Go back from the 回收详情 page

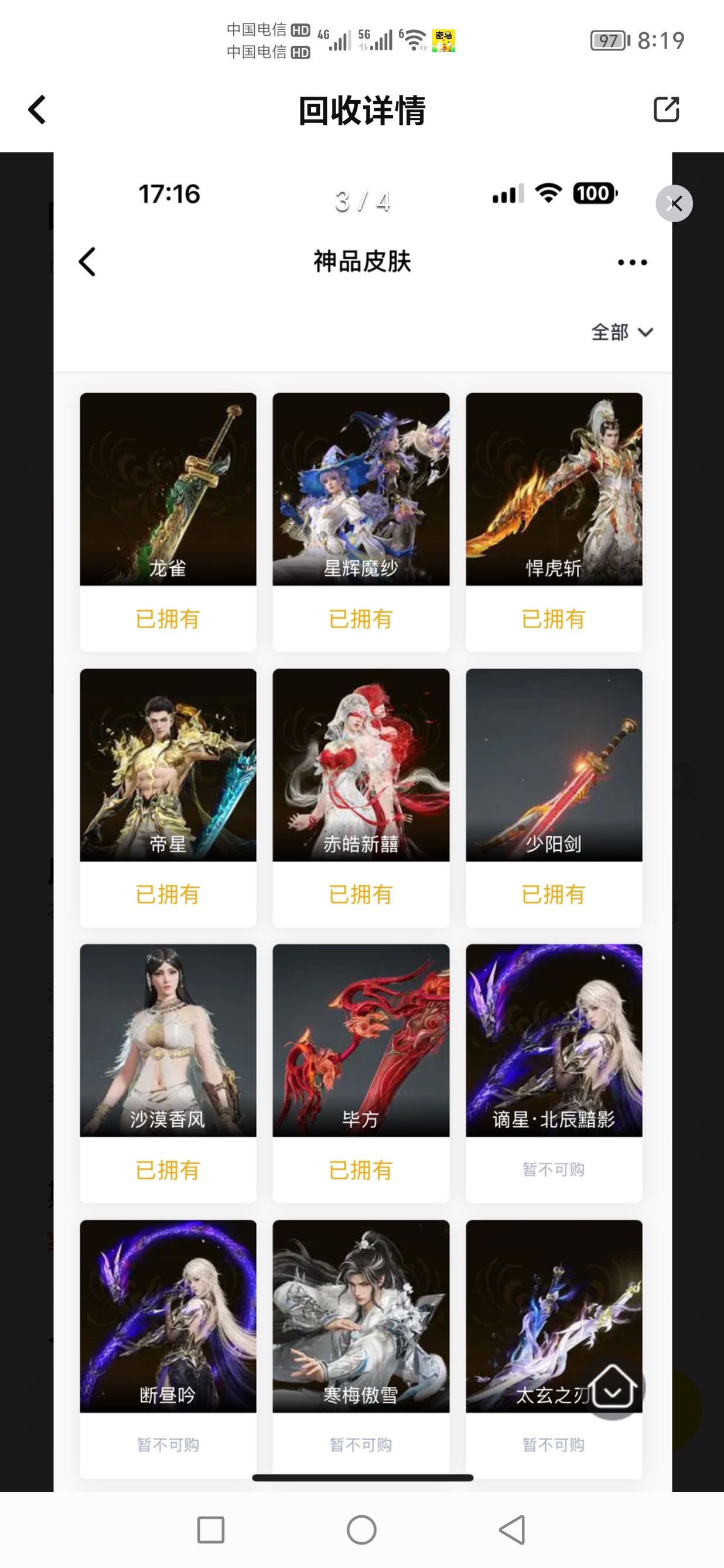[x=37, y=110]
